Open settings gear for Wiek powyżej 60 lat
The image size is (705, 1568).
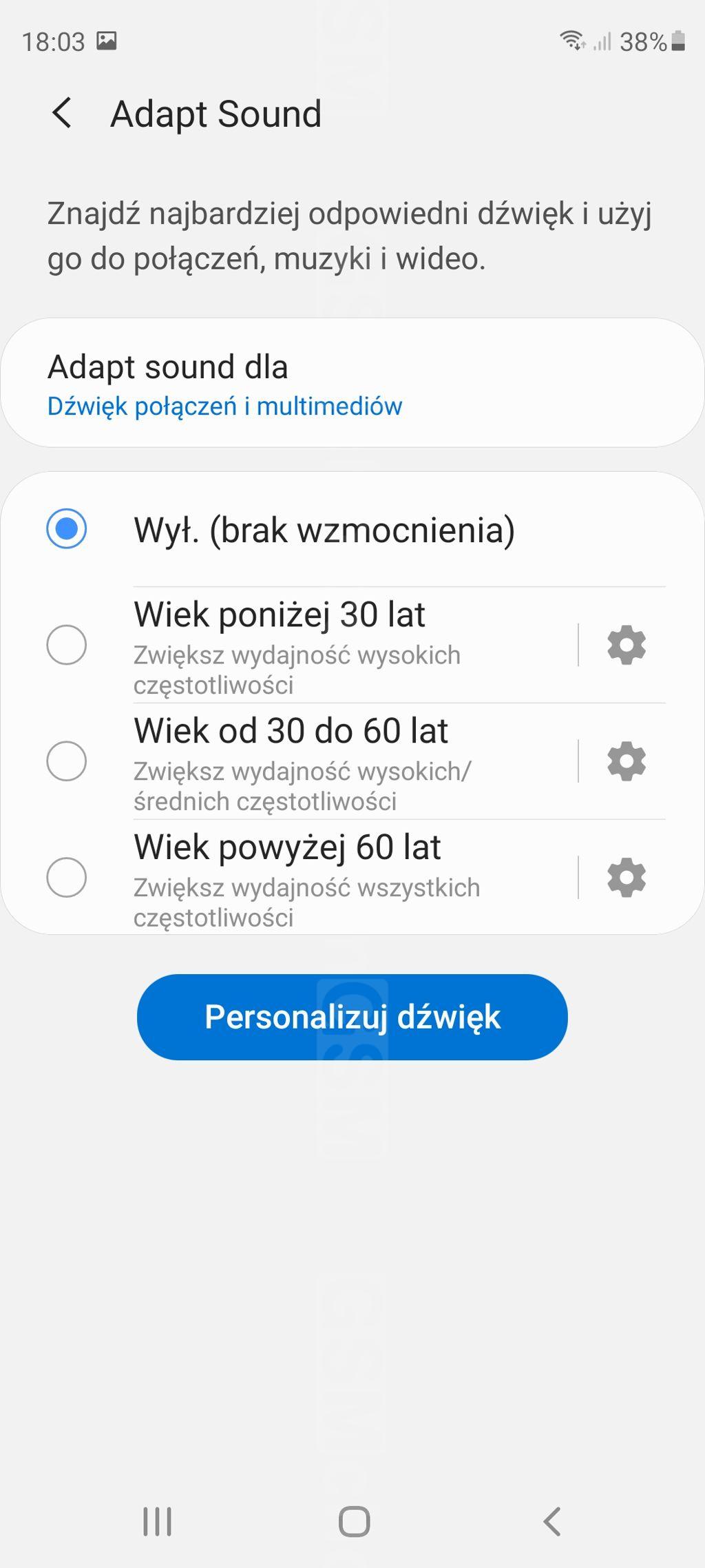[627, 878]
